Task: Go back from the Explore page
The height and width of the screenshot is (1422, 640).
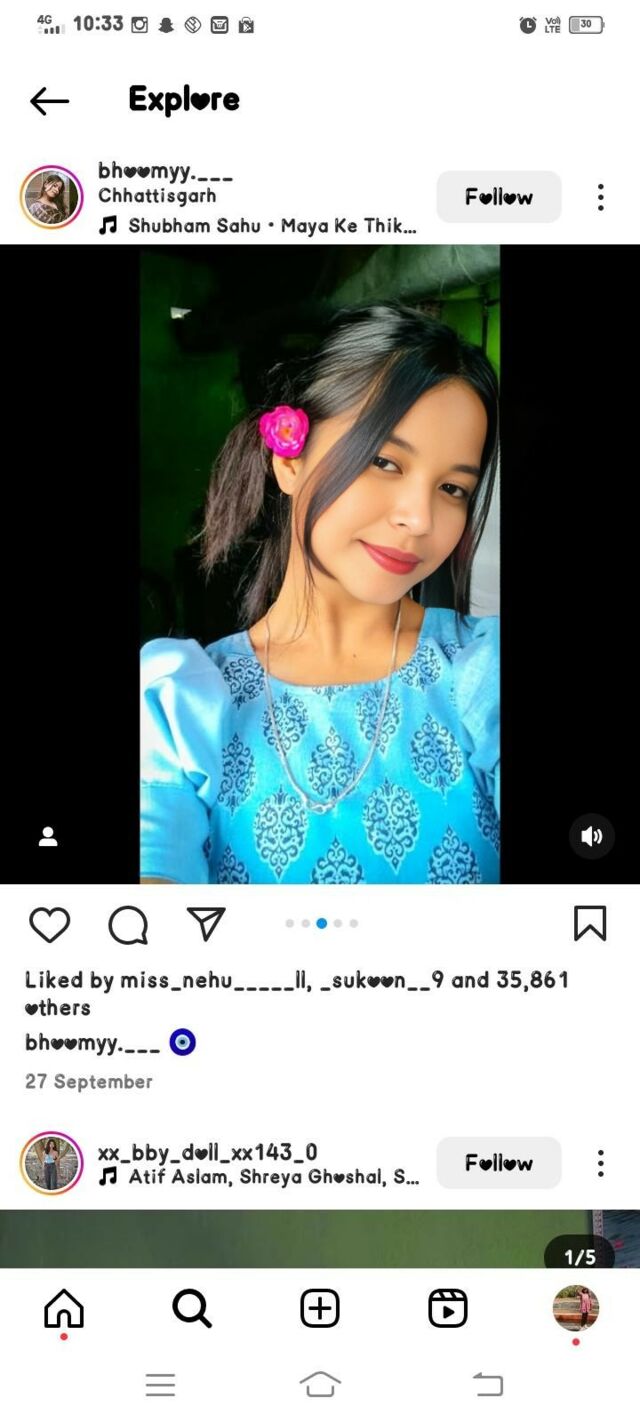Action: [49, 100]
